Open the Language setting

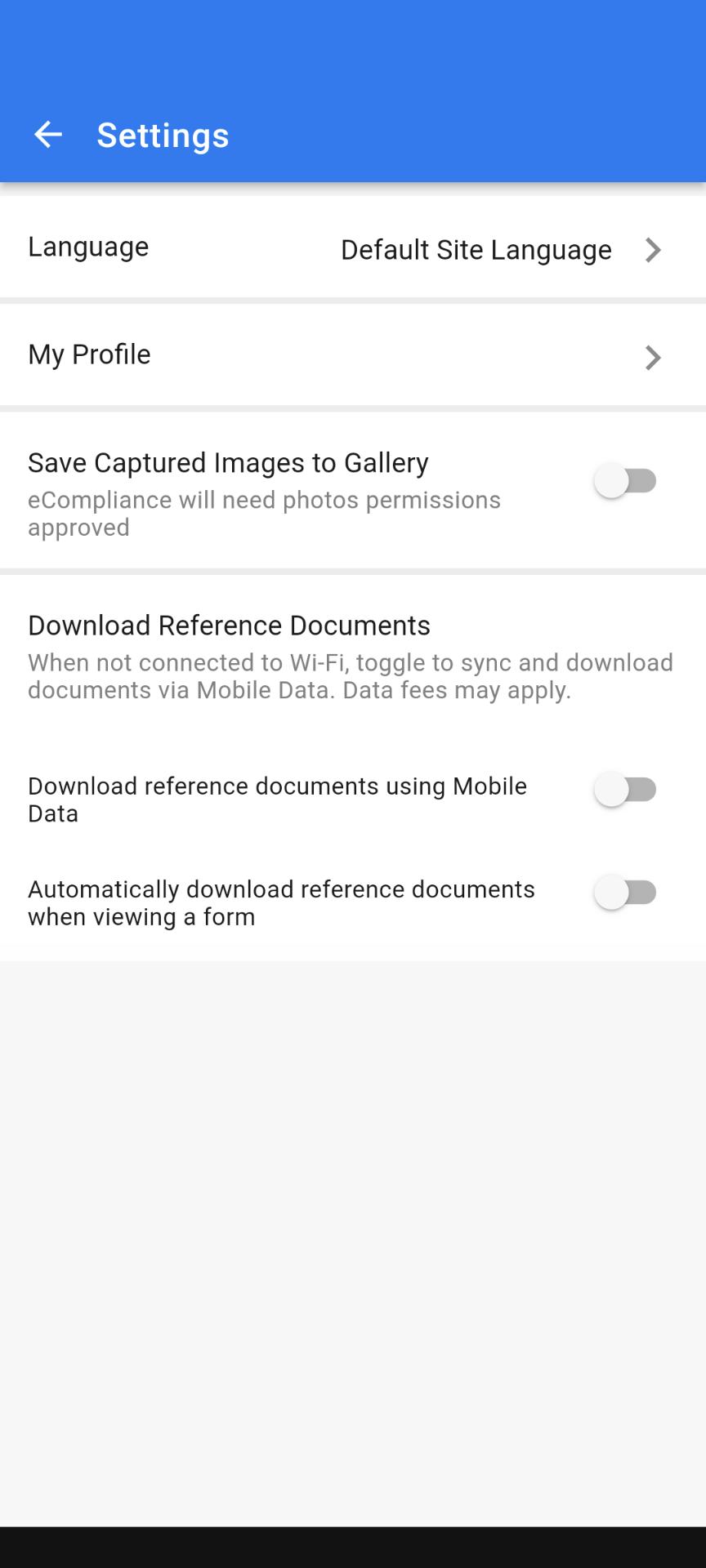353,248
